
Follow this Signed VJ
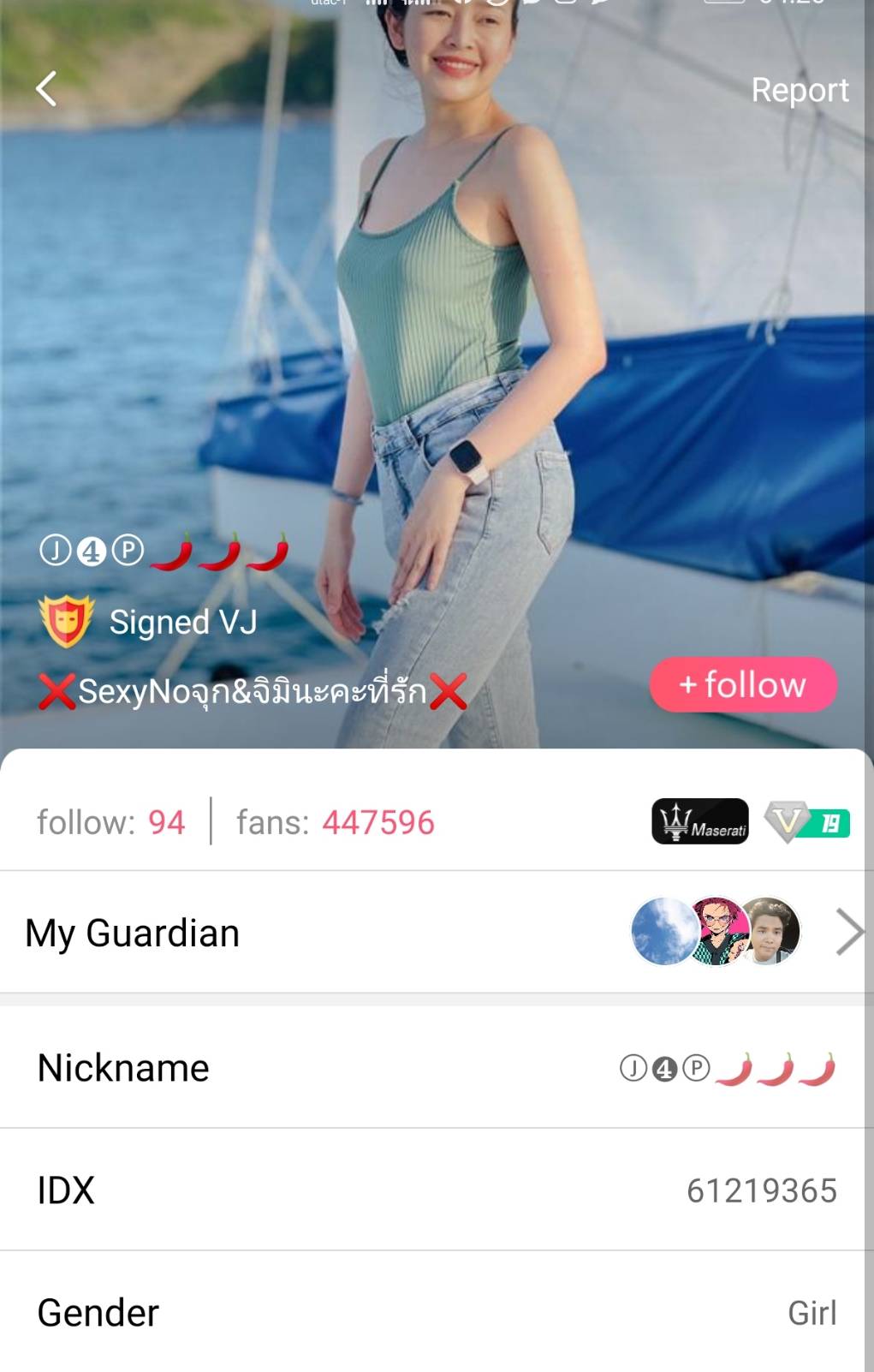[x=743, y=685]
